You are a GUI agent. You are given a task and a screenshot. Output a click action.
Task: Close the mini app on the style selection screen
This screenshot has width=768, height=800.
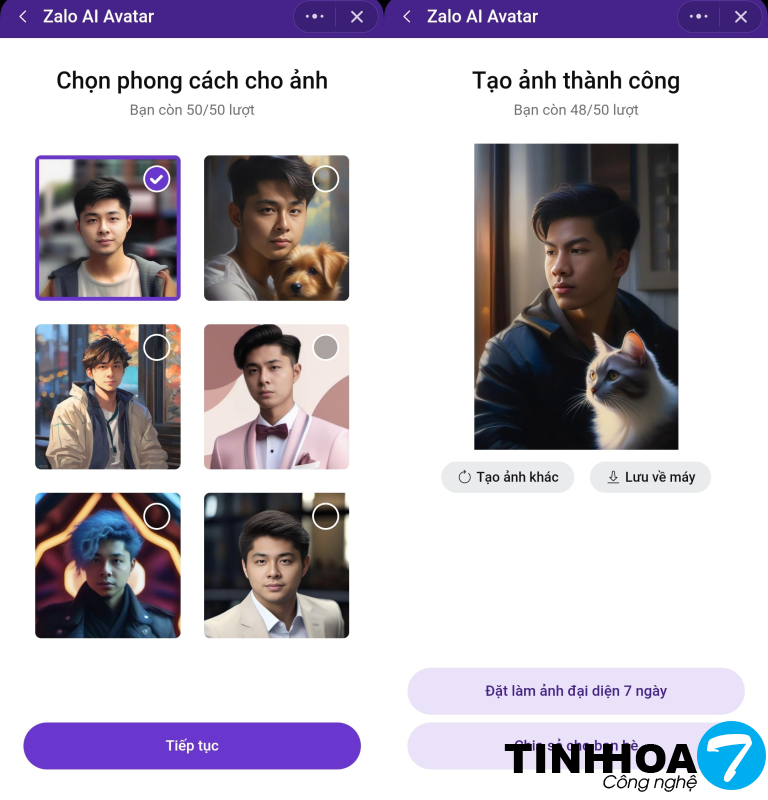click(x=357, y=17)
